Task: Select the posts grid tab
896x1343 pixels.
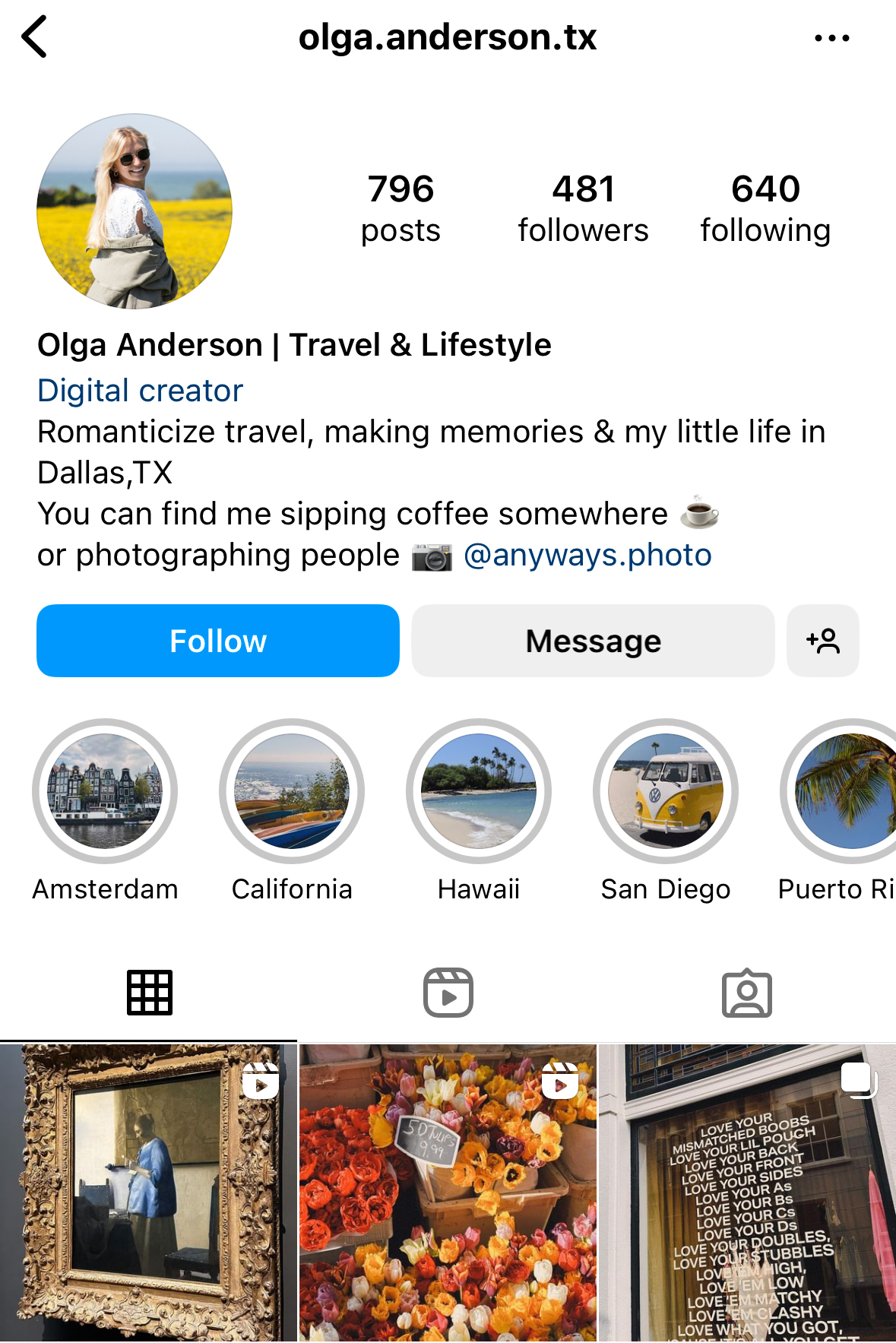Action: point(149,993)
